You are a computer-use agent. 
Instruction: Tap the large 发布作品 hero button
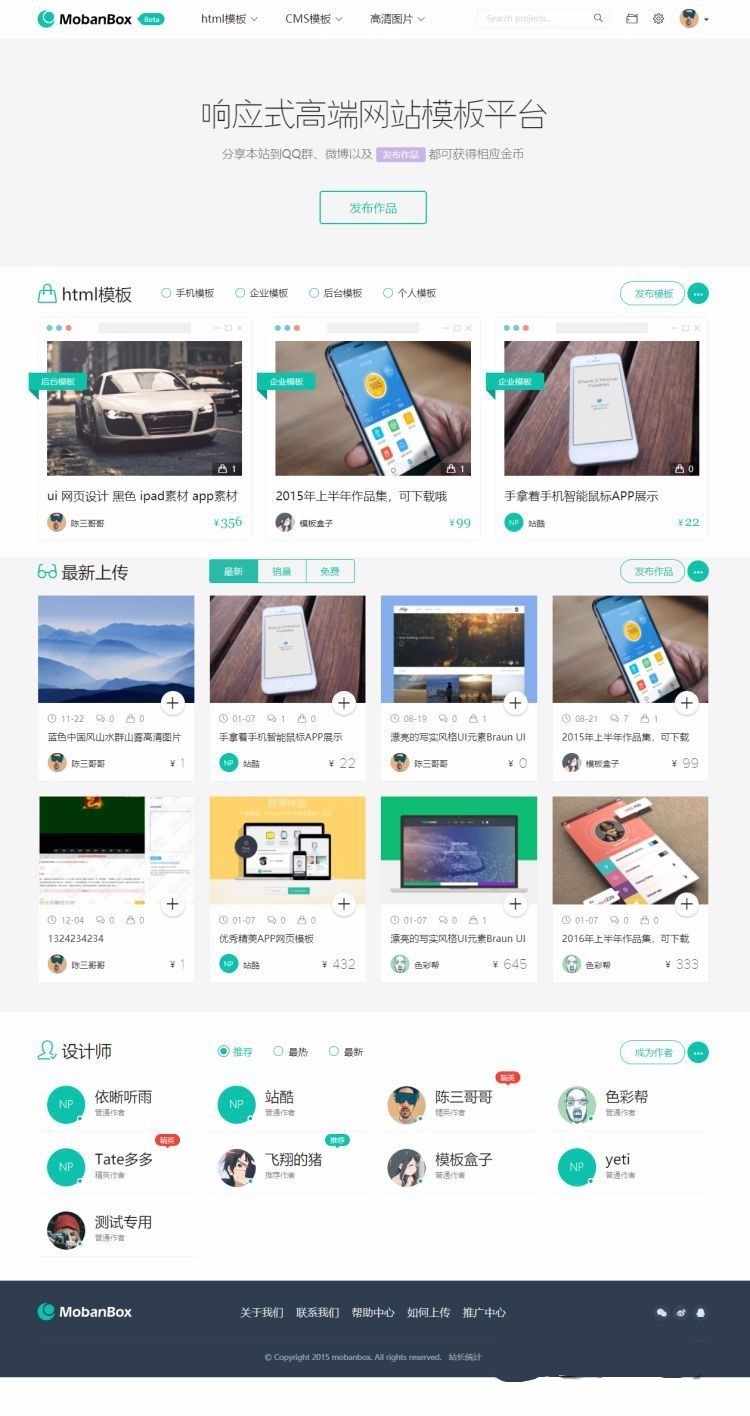pos(373,207)
